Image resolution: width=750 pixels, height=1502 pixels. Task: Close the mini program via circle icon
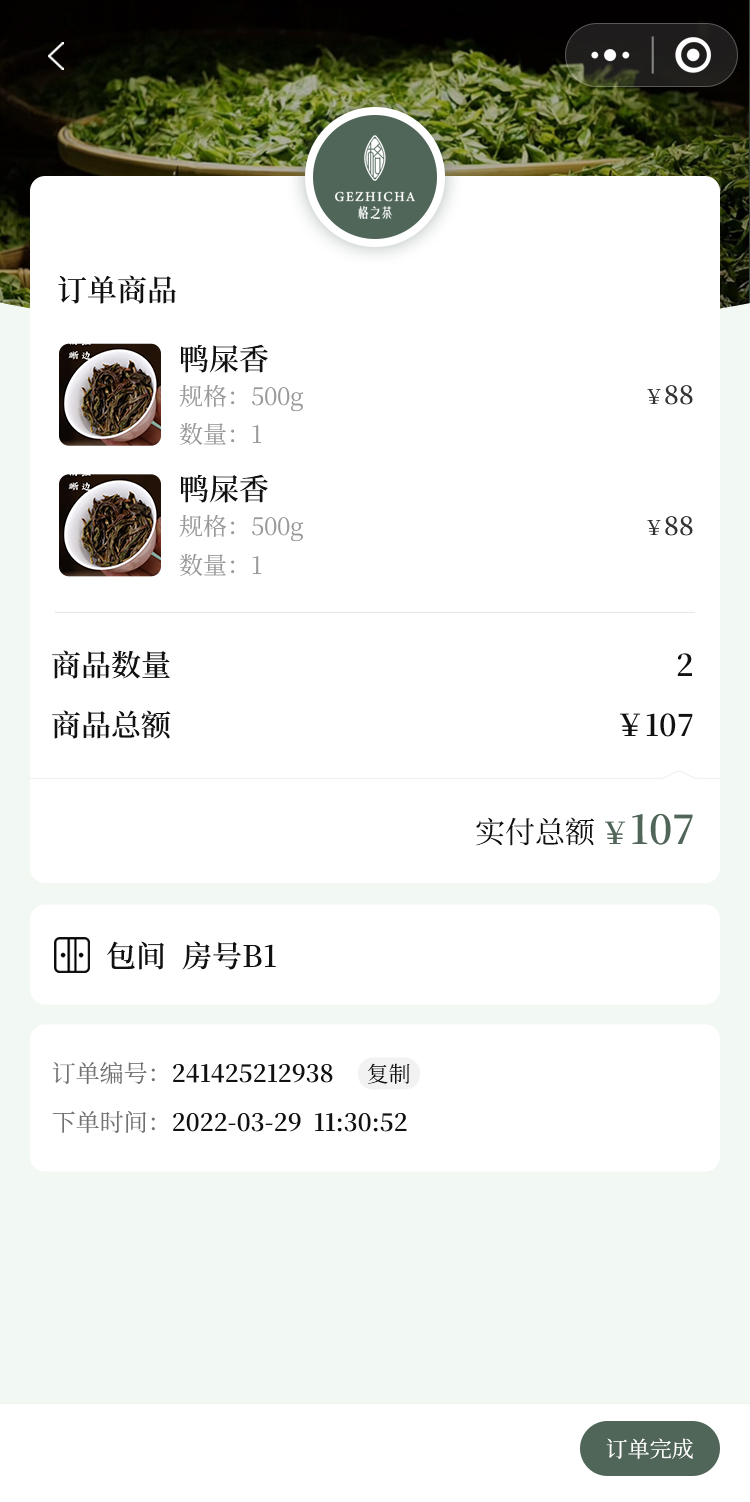[693, 55]
